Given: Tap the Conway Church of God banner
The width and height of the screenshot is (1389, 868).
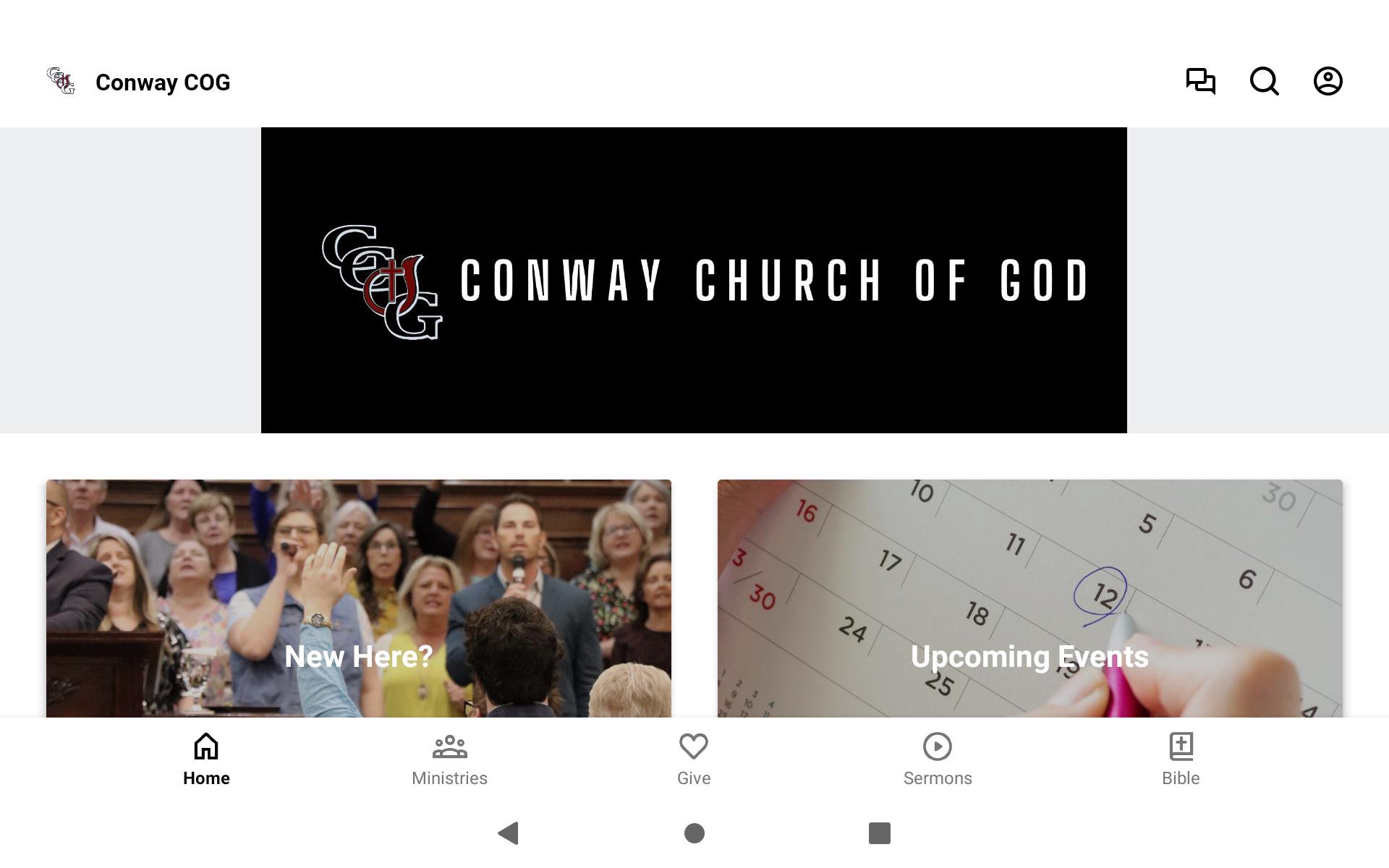Looking at the screenshot, I should pos(694,280).
